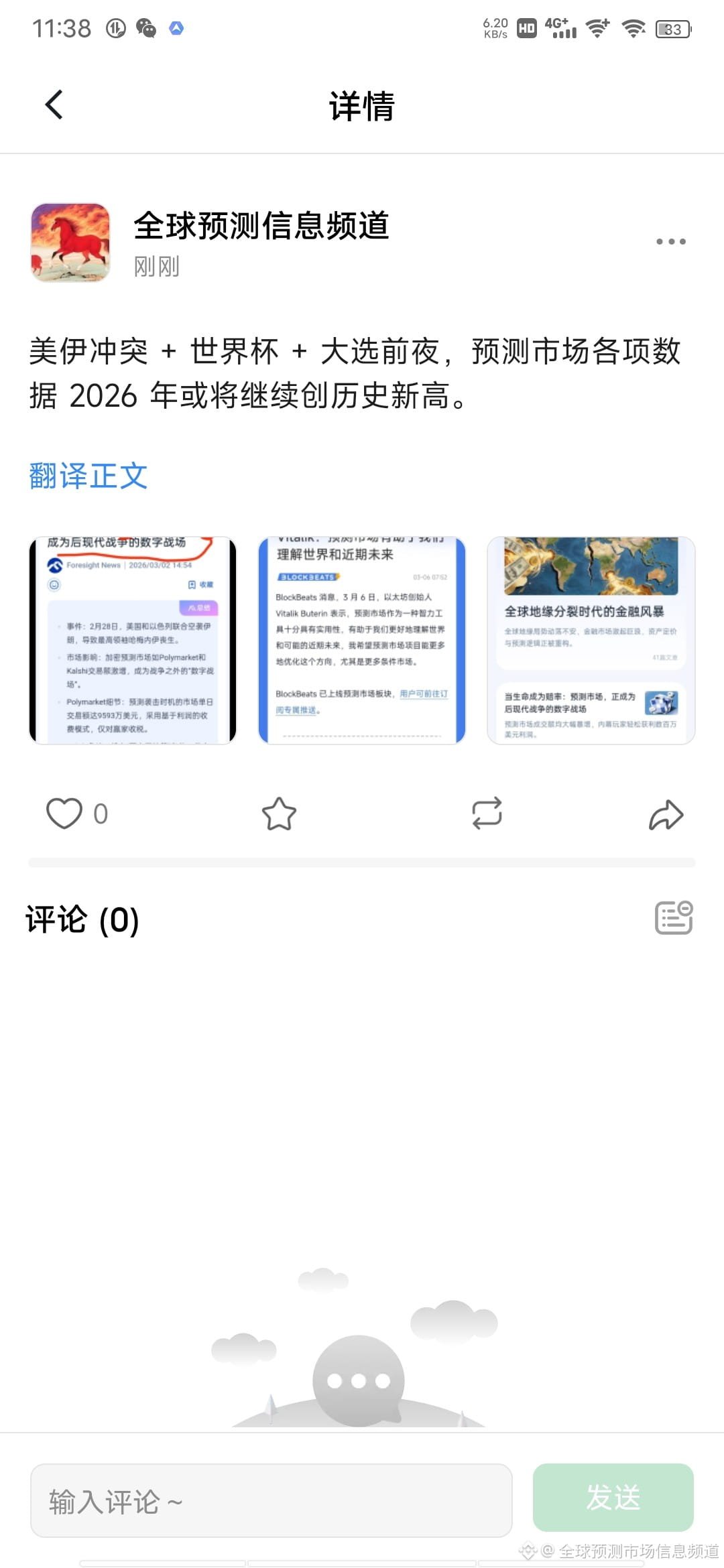Go back from the 详情 page
724x1568 pixels.
tap(54, 105)
